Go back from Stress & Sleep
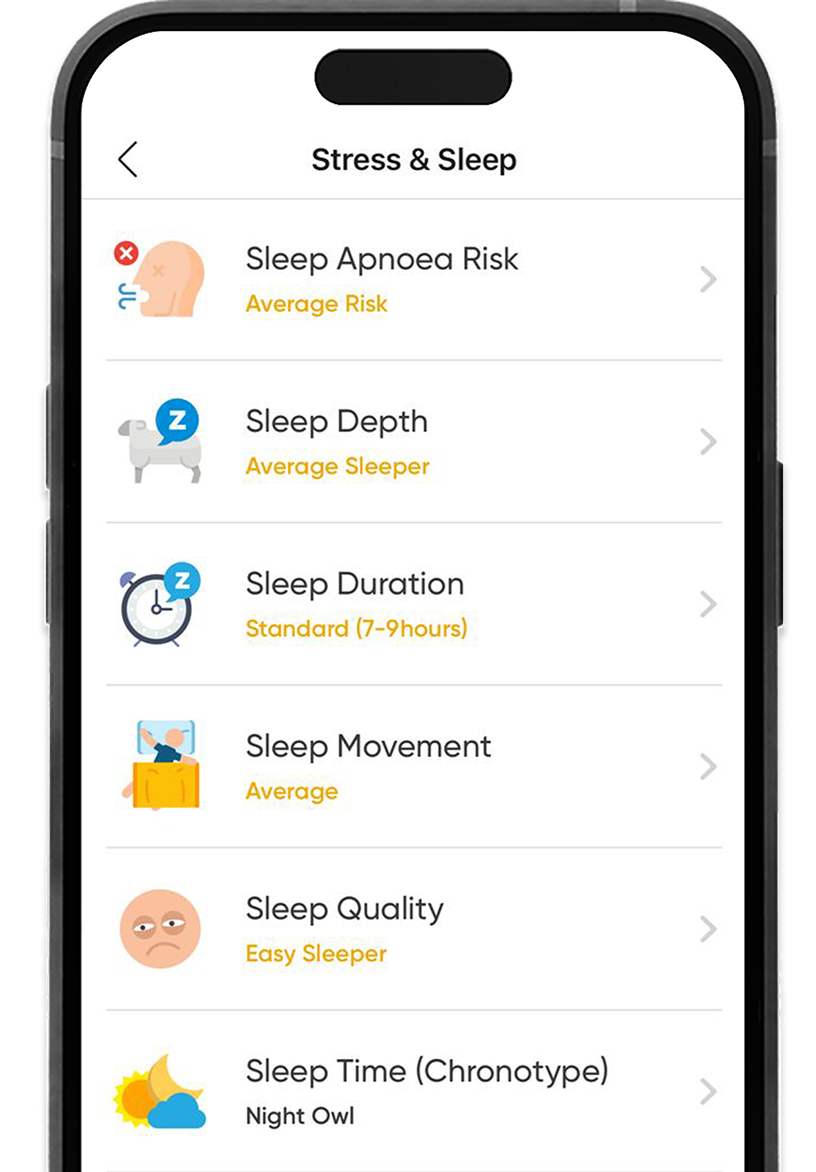 point(127,160)
